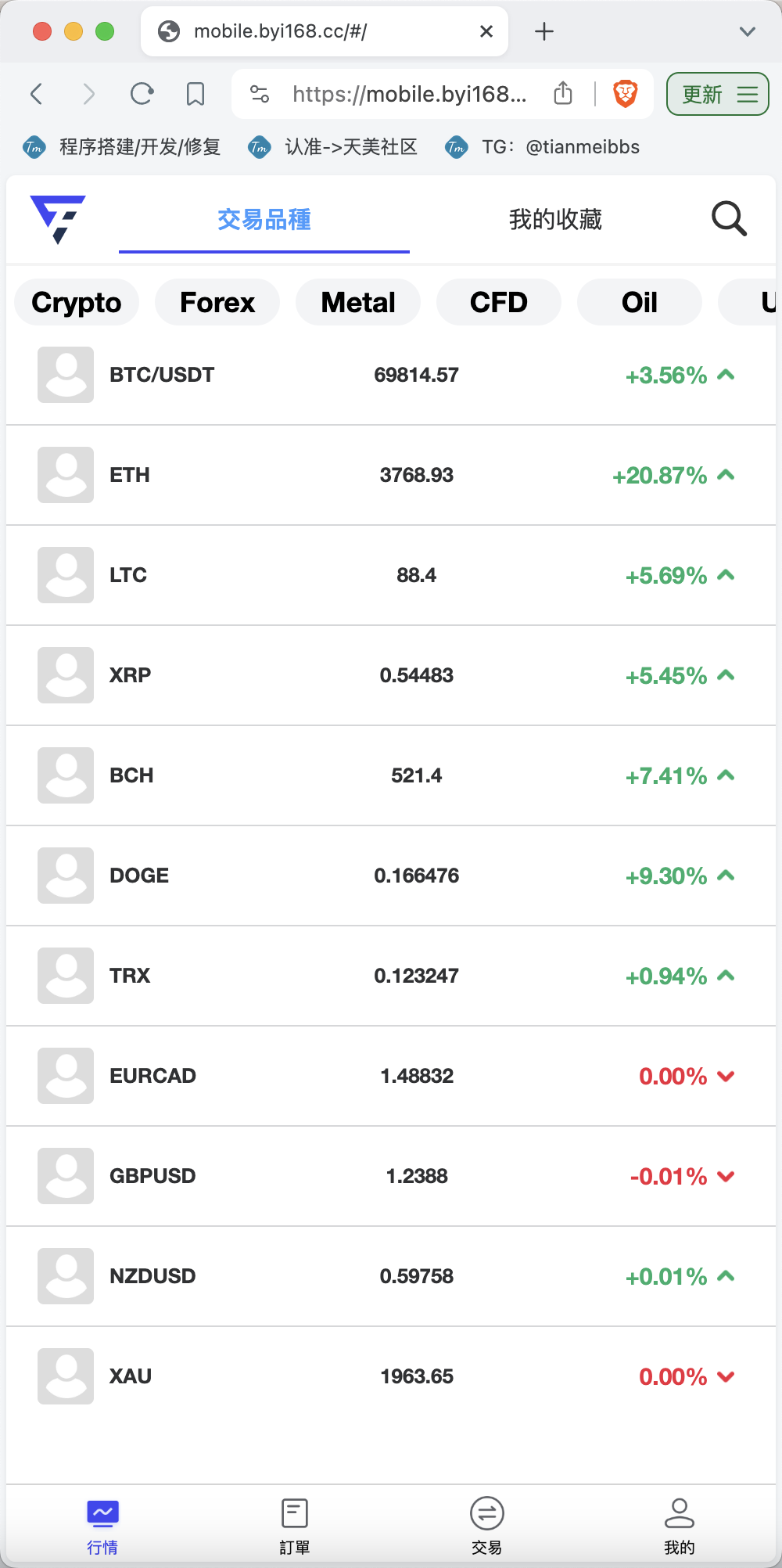Switch to the 我的收藏 tab

click(x=555, y=220)
